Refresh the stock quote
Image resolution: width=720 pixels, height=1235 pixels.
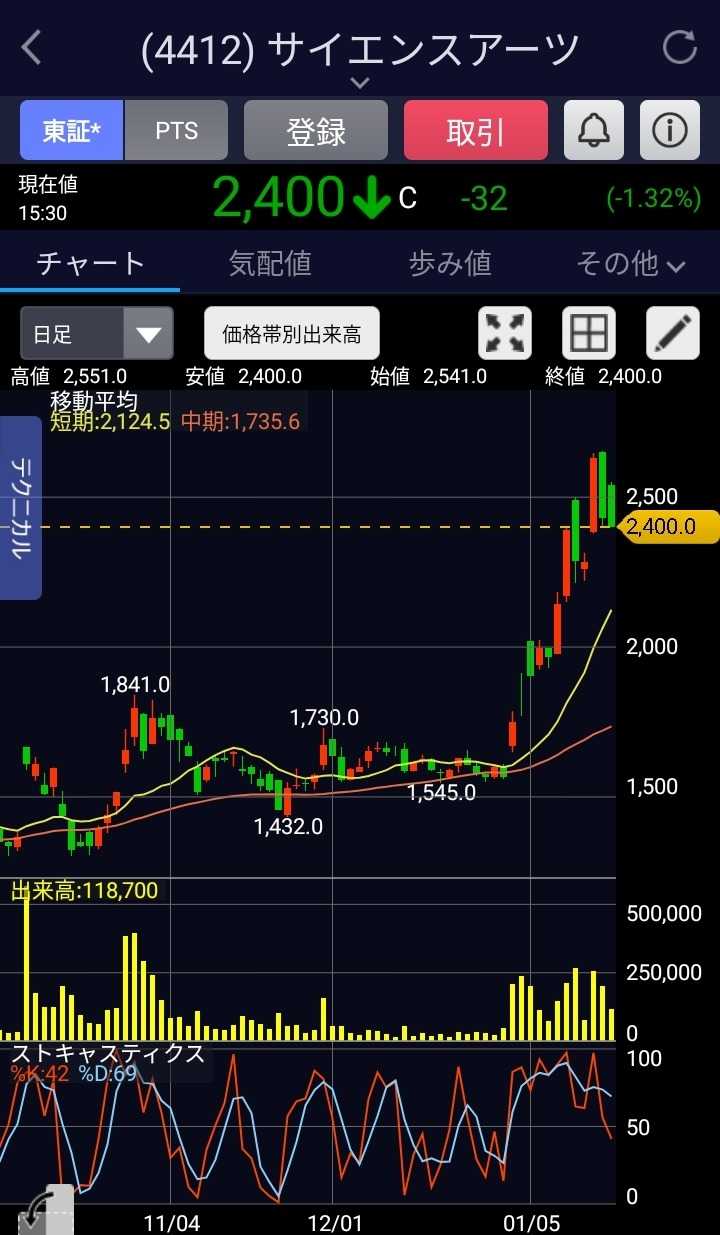pyautogui.click(x=679, y=47)
